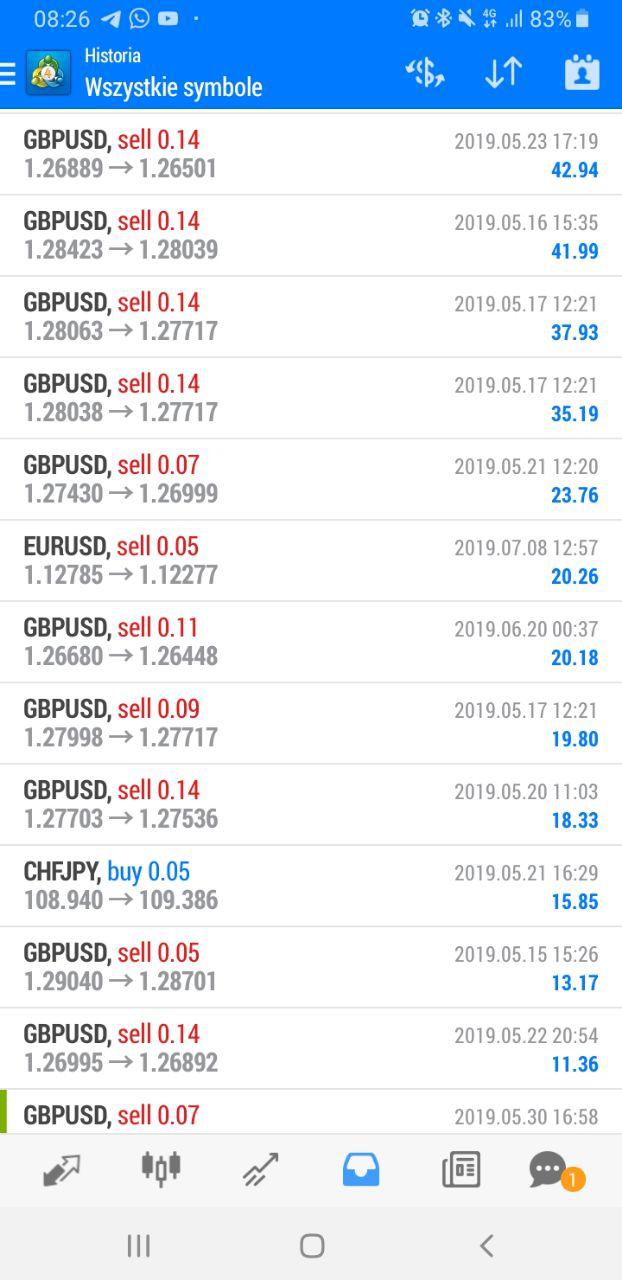Screen dimensions: 622x1280
Task: Switch to the Chart tab
Action: [x=160, y=1169]
